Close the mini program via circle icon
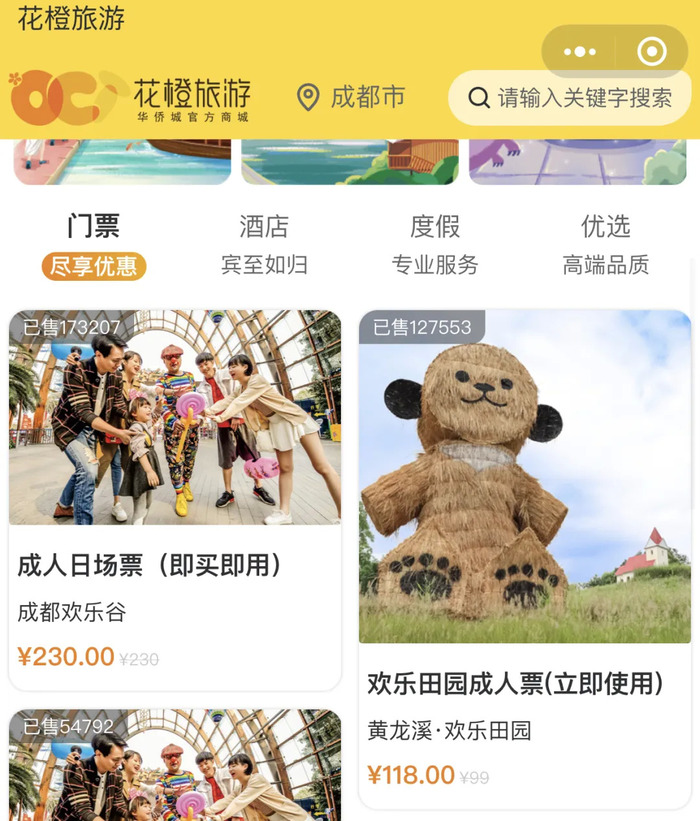Viewport: 700px width, 821px height. click(x=651, y=52)
